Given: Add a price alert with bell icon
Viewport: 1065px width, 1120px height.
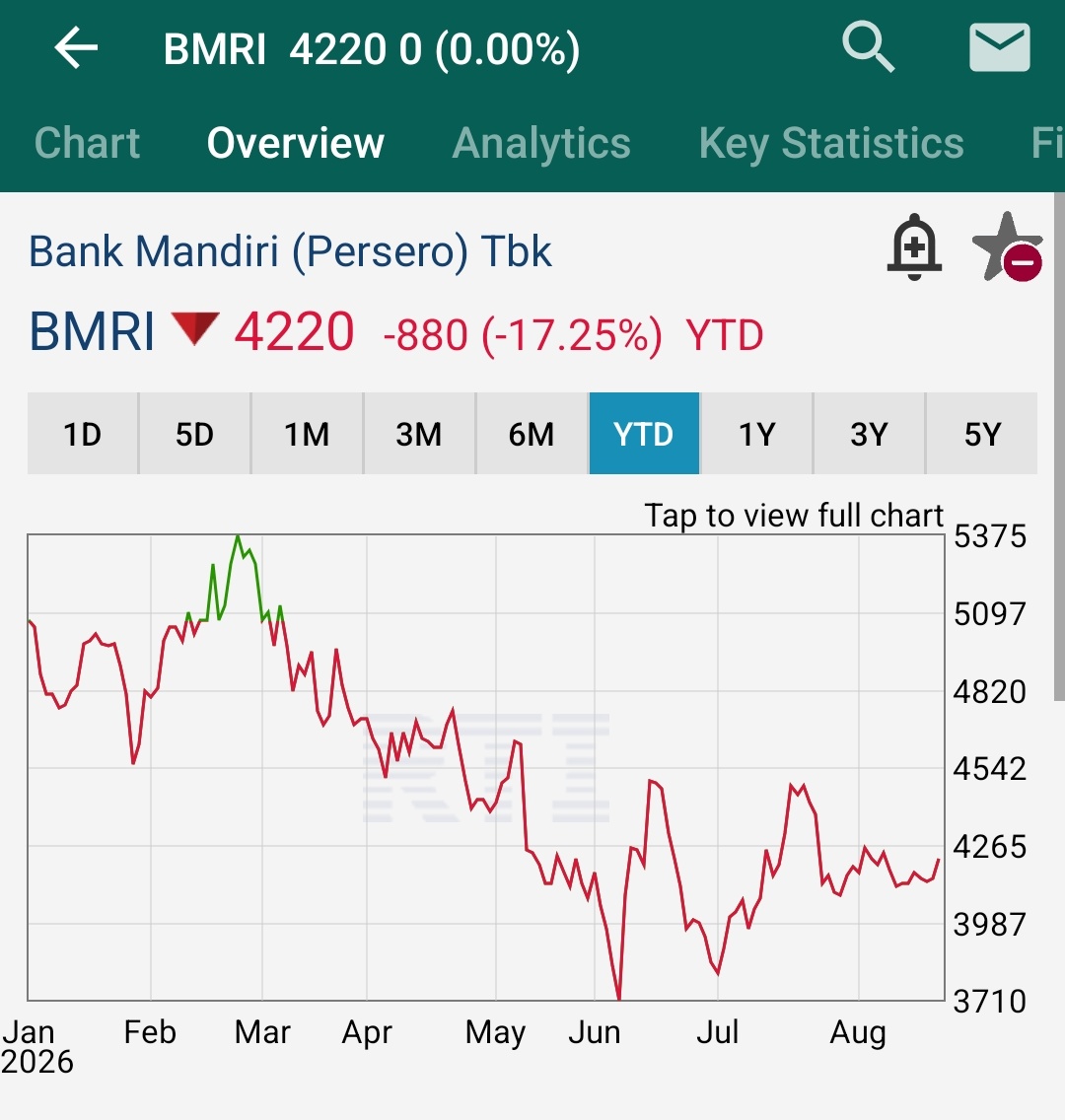Looking at the screenshot, I should 914,247.
